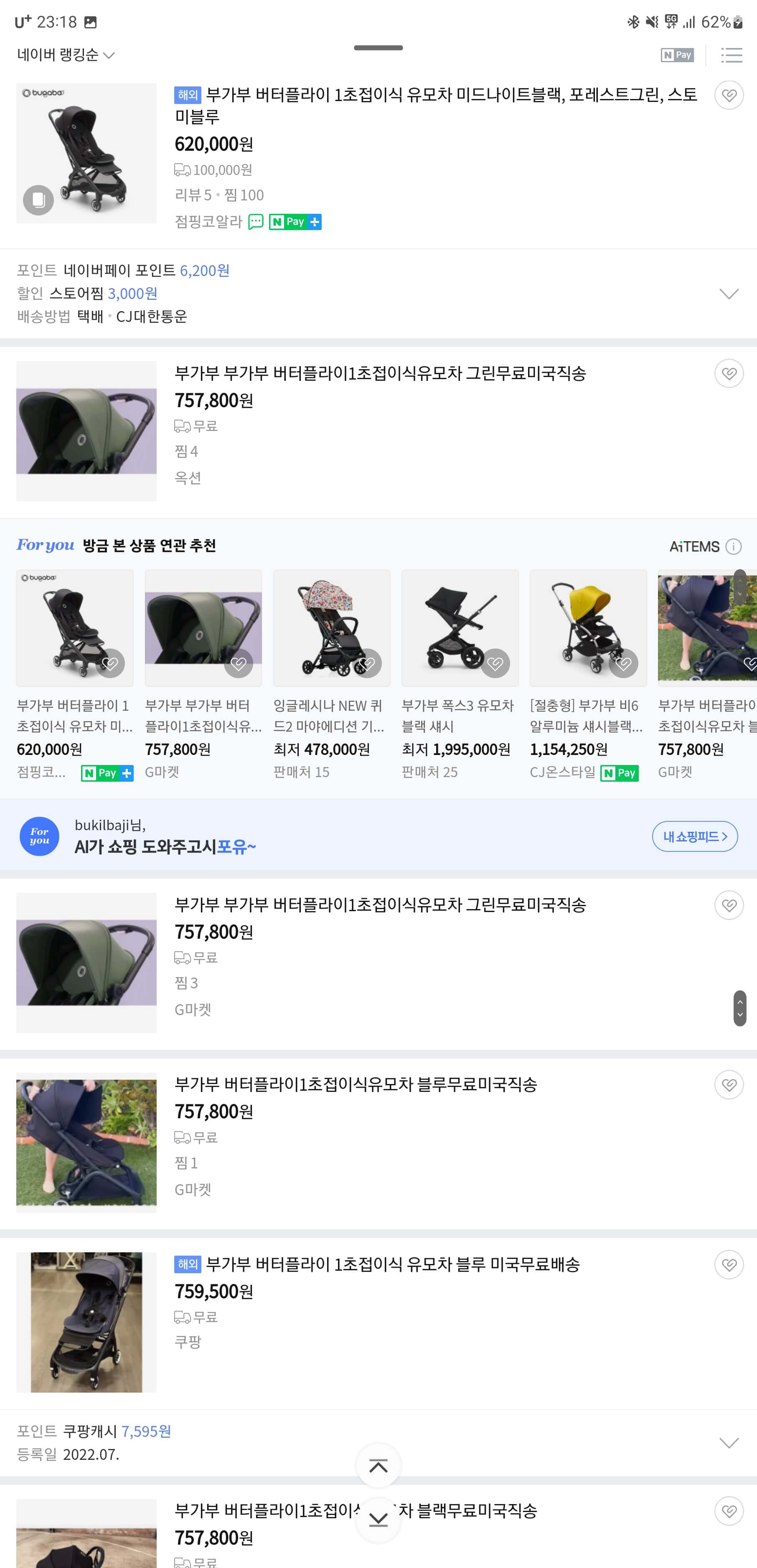Viewport: 757px width, 1568px height.
Task: Toggle the heart on the 그린무료미국직송 G마켓 listing
Action: [728, 905]
